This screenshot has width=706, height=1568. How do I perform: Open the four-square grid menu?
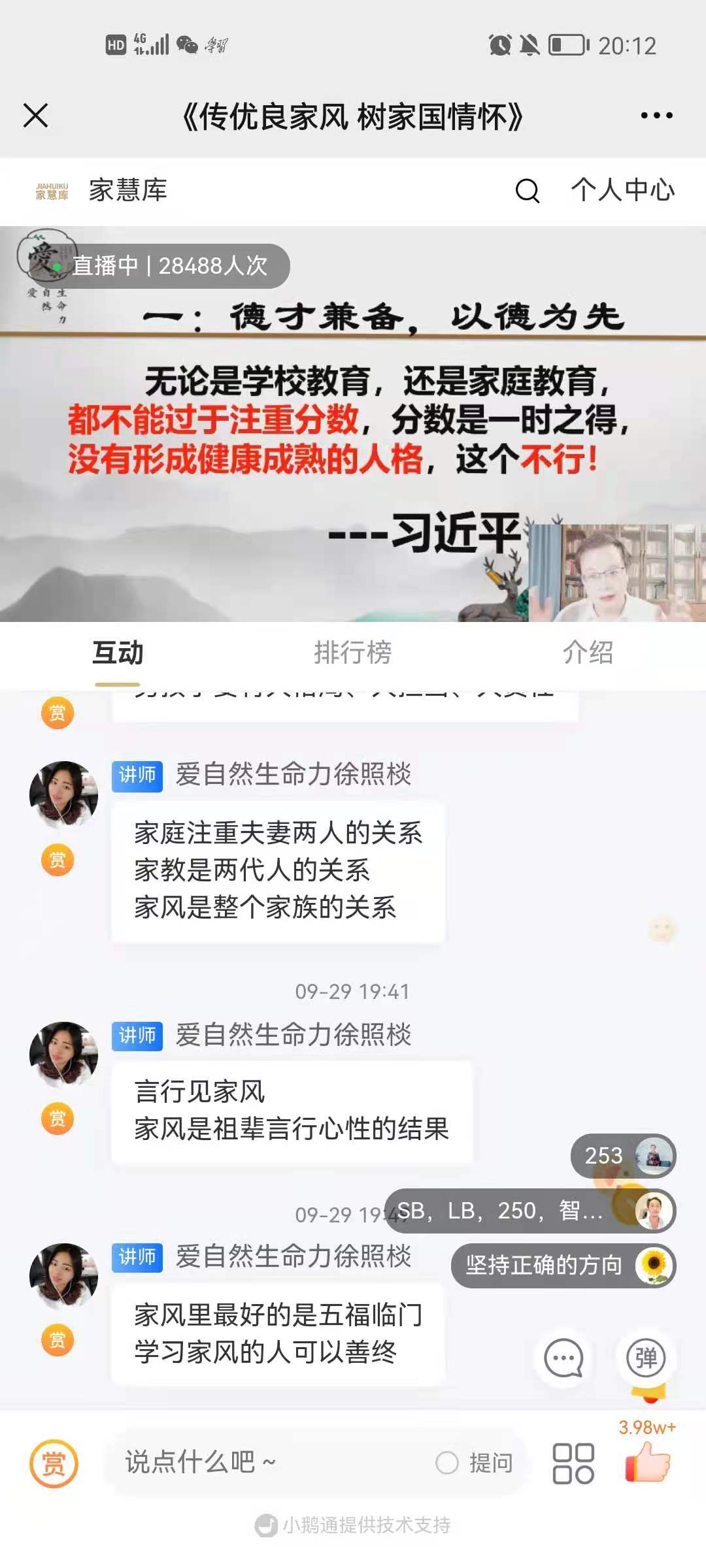(573, 1463)
